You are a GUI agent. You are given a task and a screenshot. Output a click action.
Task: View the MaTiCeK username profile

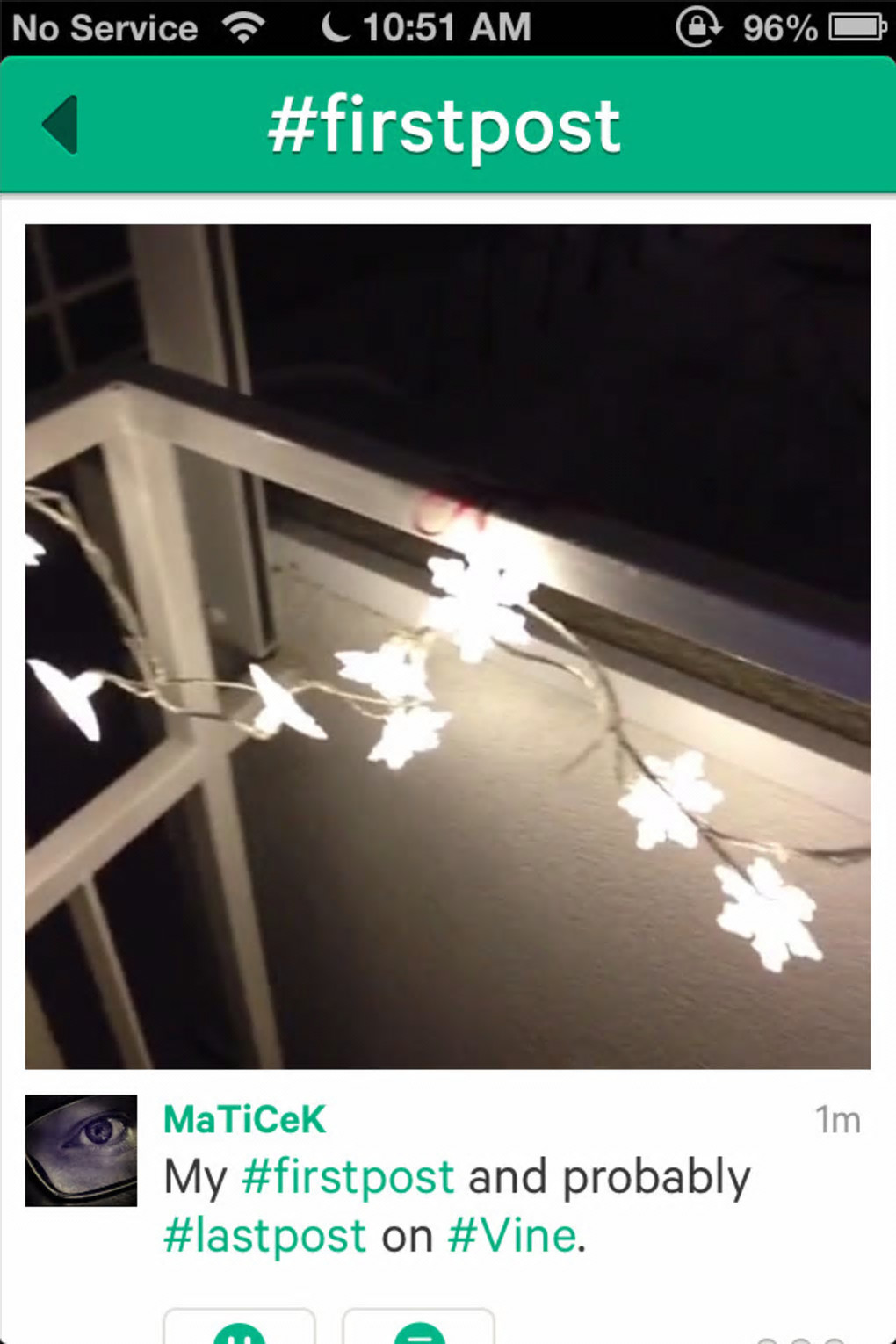click(244, 1120)
